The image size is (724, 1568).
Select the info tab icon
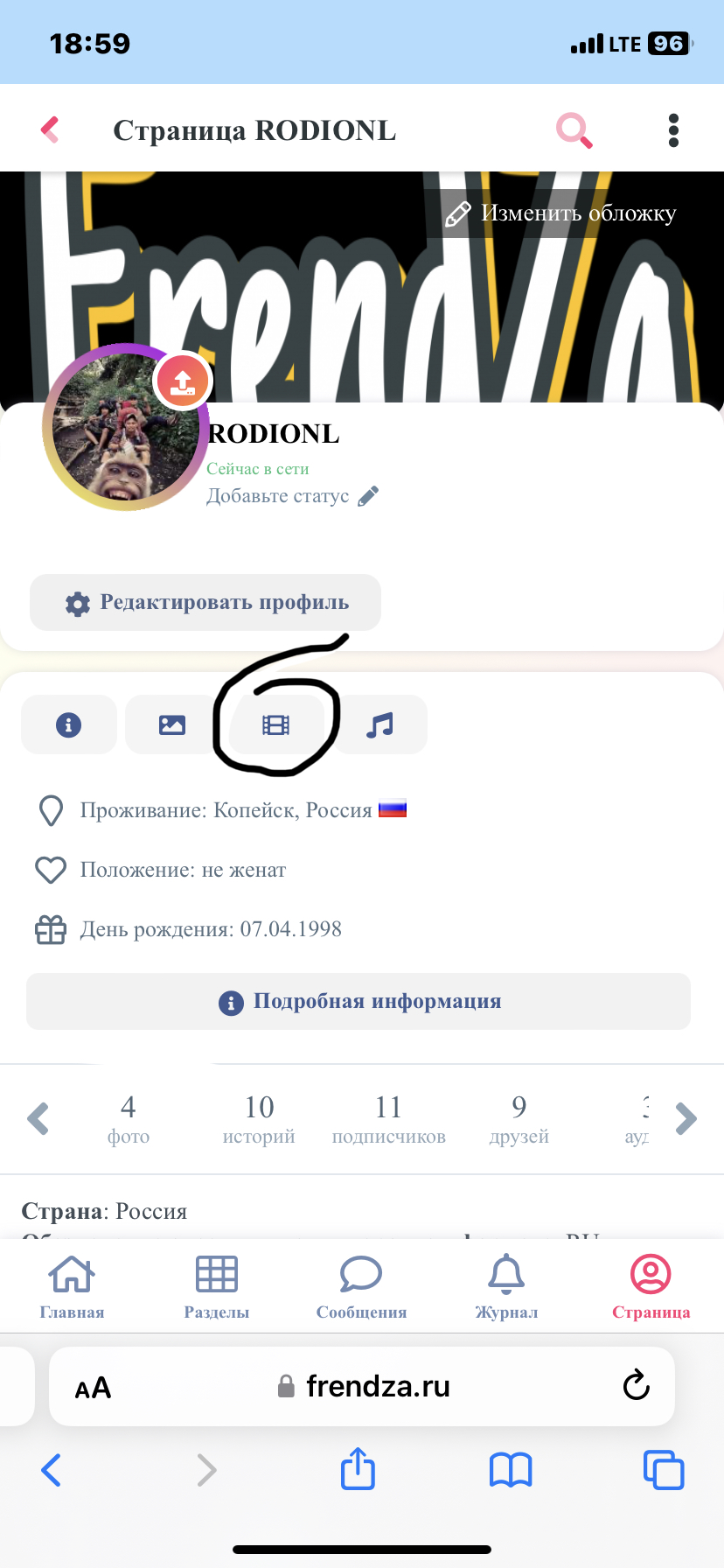pyautogui.click(x=68, y=724)
